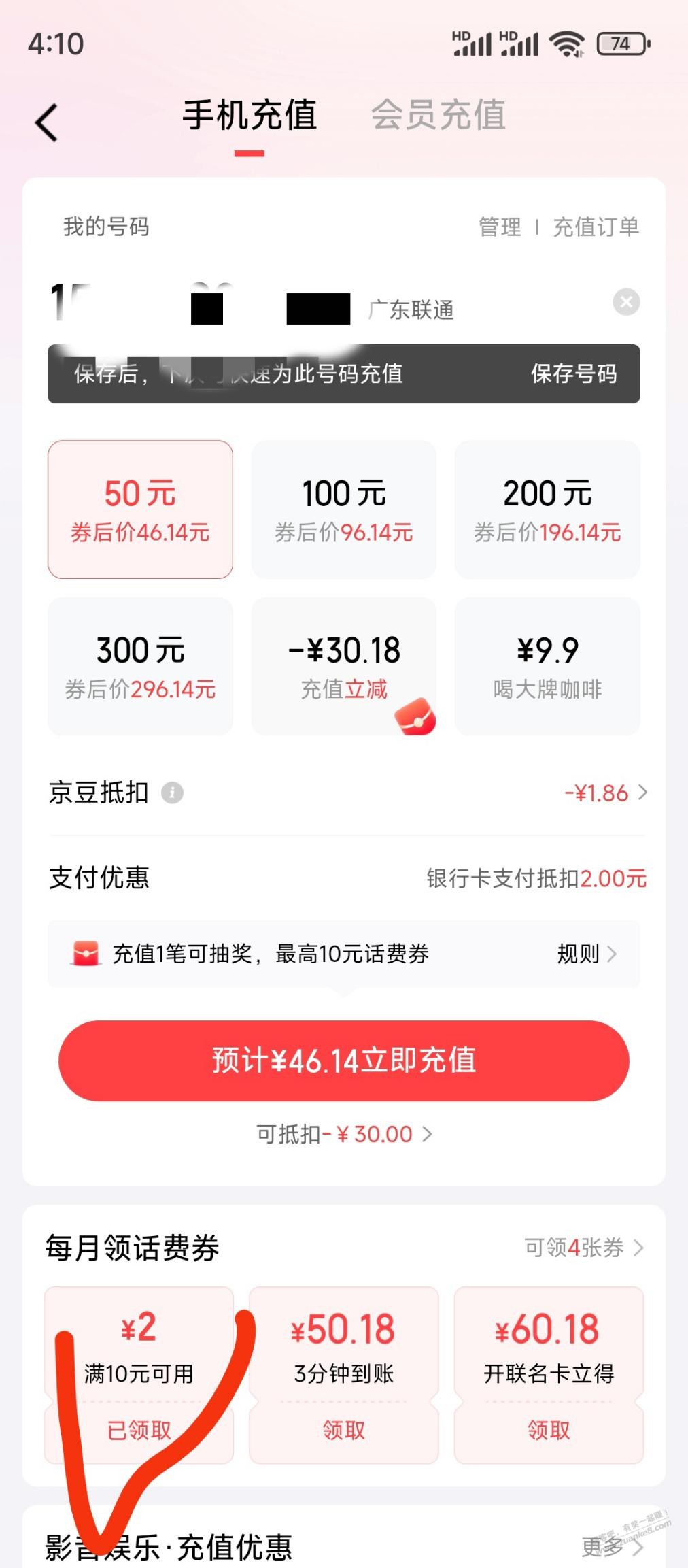688x1568 pixels.
Task: Tap 预计¥46.14立即充值 to recharge now
Action: coord(344,1061)
